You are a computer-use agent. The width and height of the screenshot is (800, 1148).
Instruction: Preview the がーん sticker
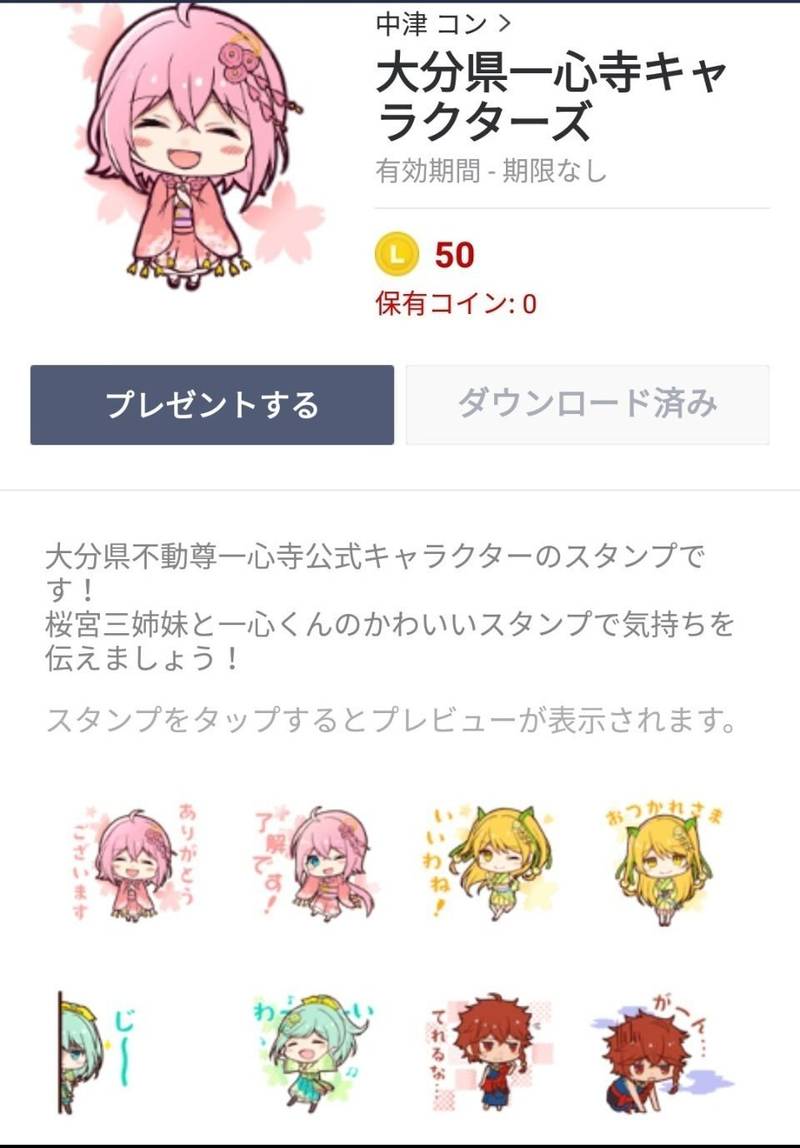660,1048
